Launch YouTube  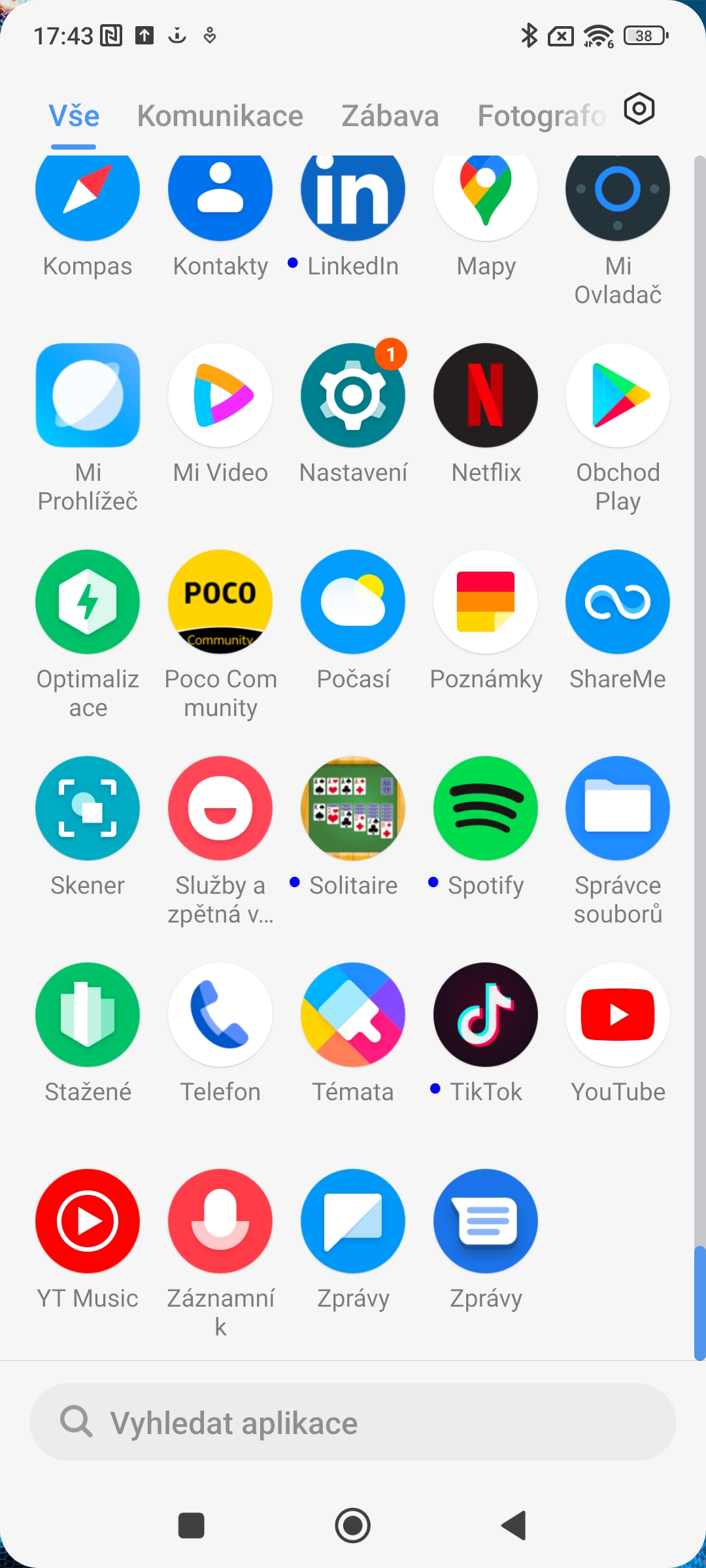618,1015
